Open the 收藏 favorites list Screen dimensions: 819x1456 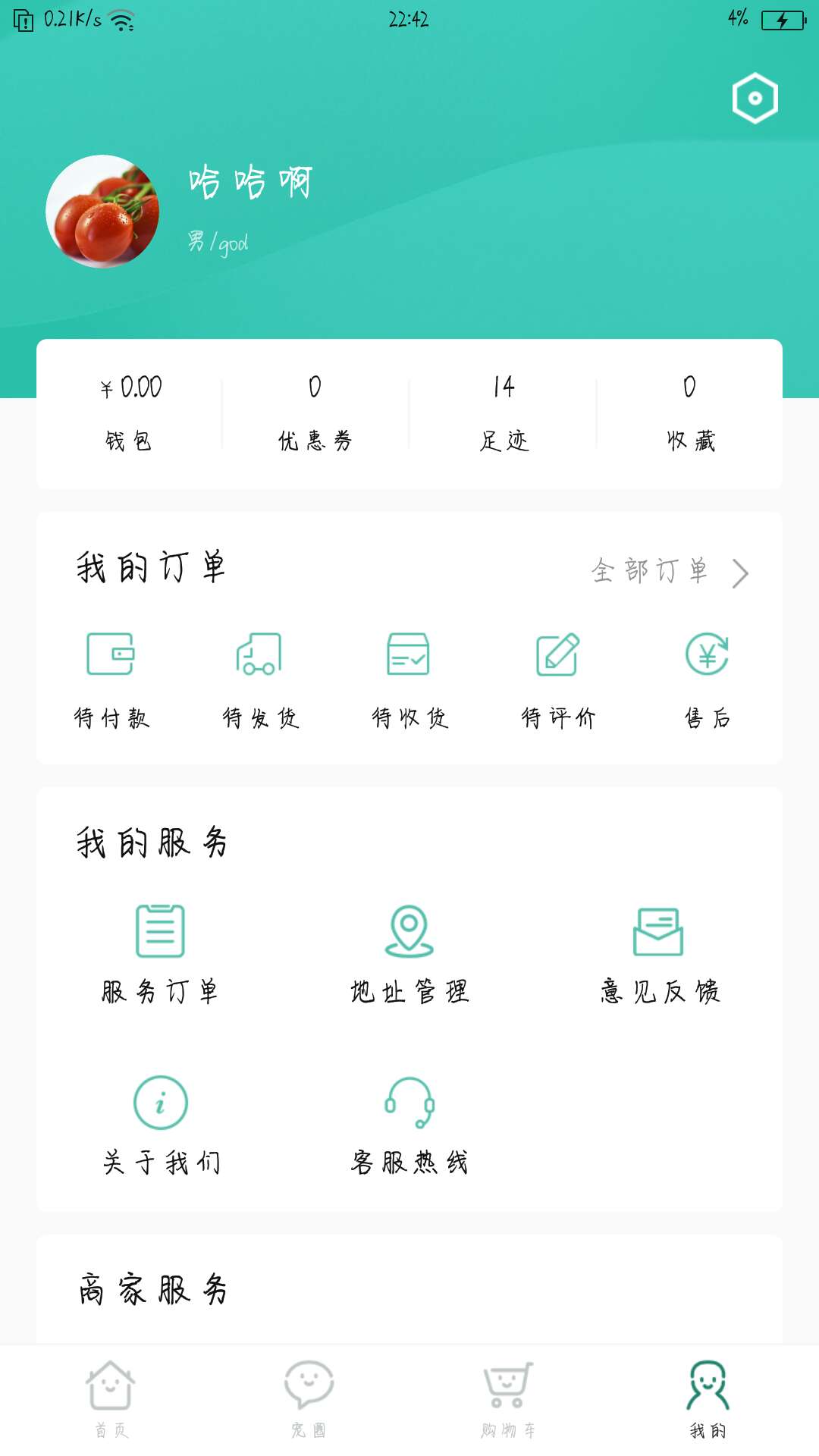[689, 409]
